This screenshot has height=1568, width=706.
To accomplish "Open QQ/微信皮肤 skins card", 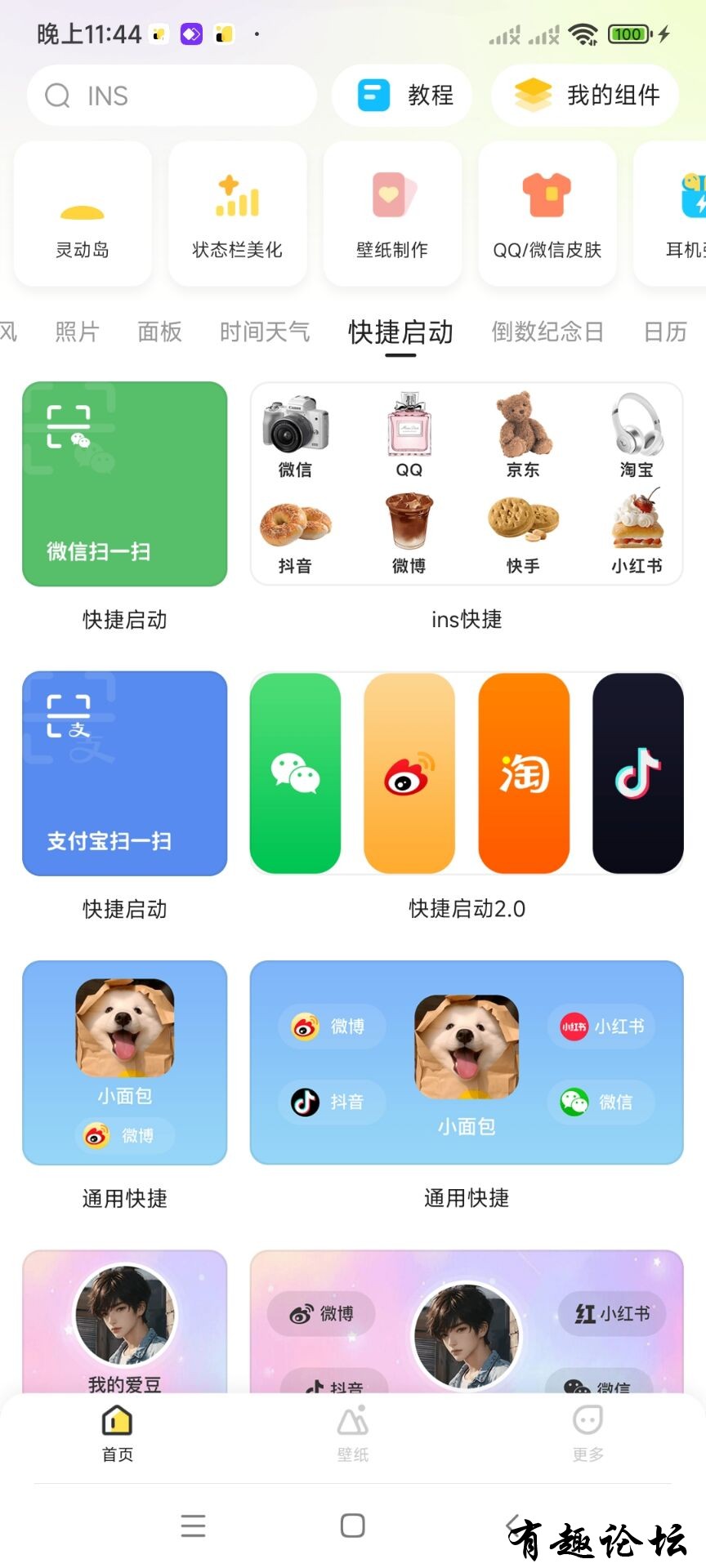I will 547,214.
